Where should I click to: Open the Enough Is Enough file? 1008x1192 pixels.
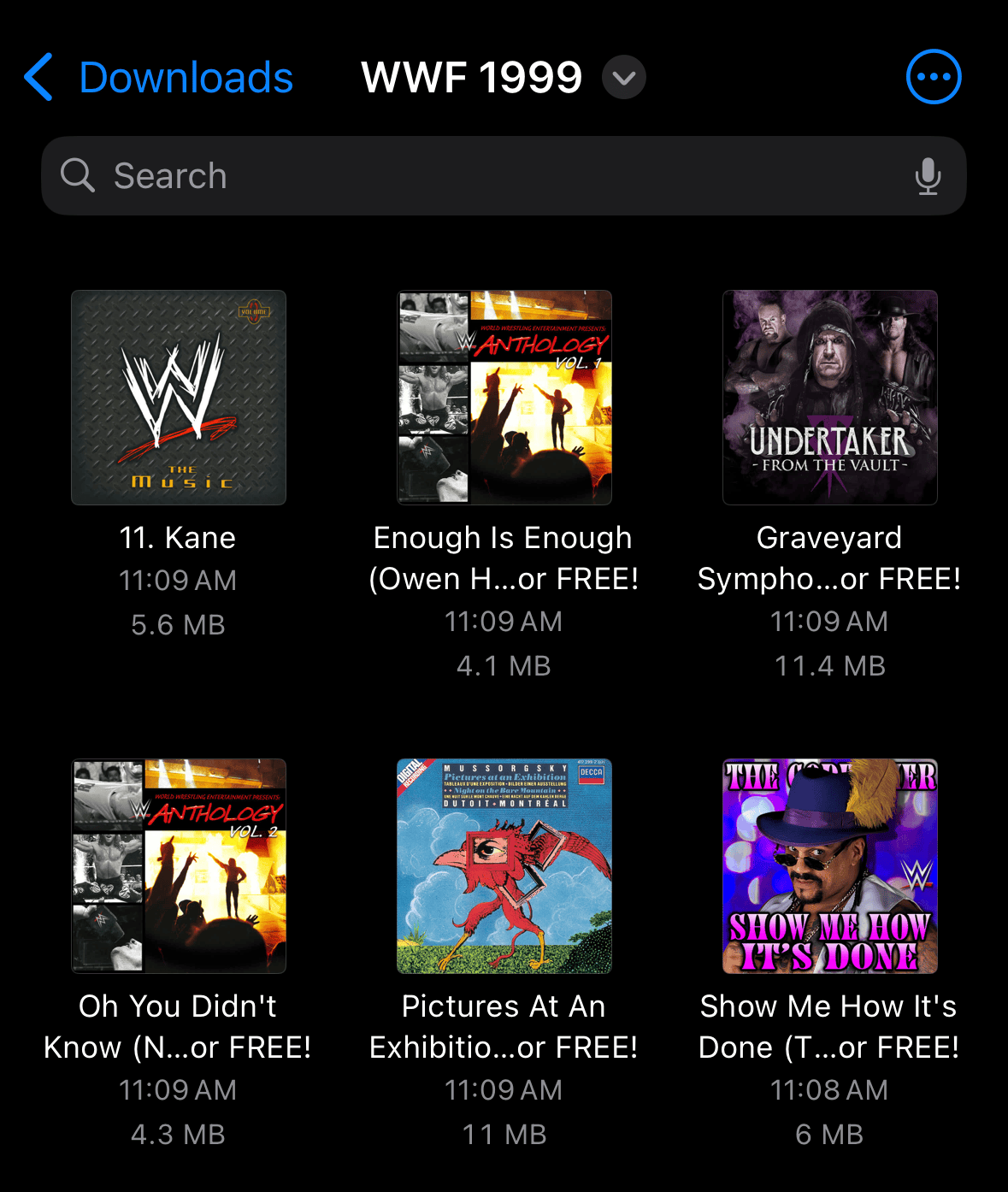[504, 398]
